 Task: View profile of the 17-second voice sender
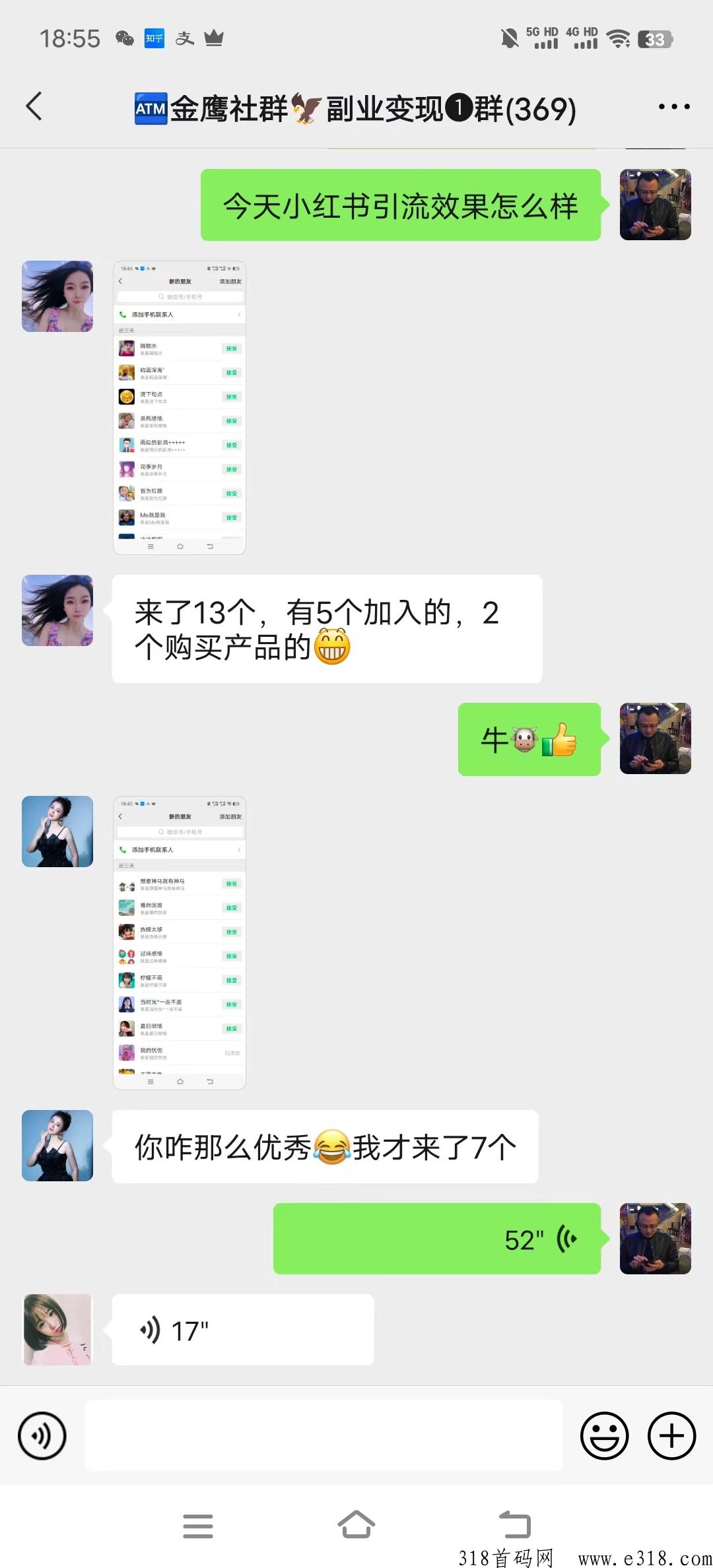(x=57, y=1329)
